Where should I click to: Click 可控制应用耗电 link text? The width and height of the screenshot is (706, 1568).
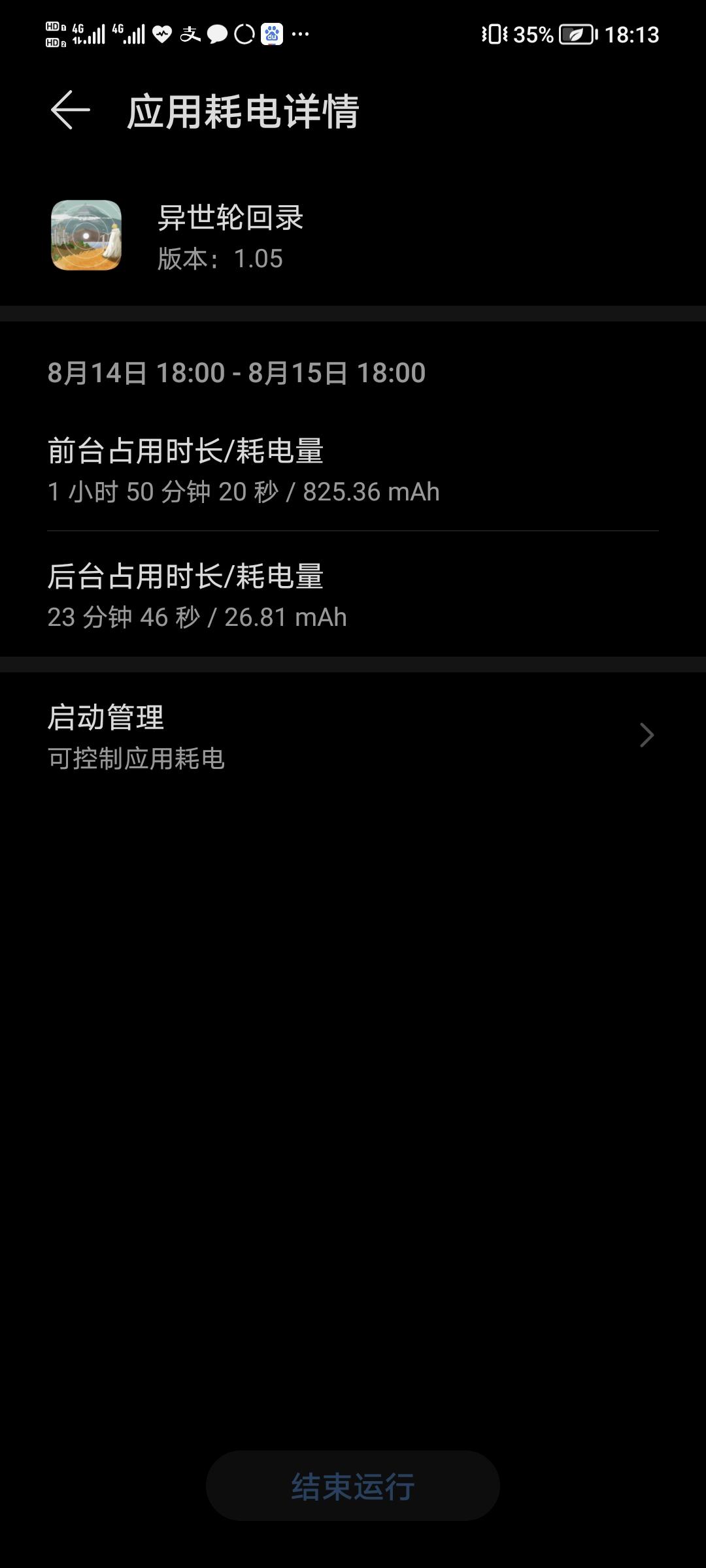pyautogui.click(x=135, y=760)
